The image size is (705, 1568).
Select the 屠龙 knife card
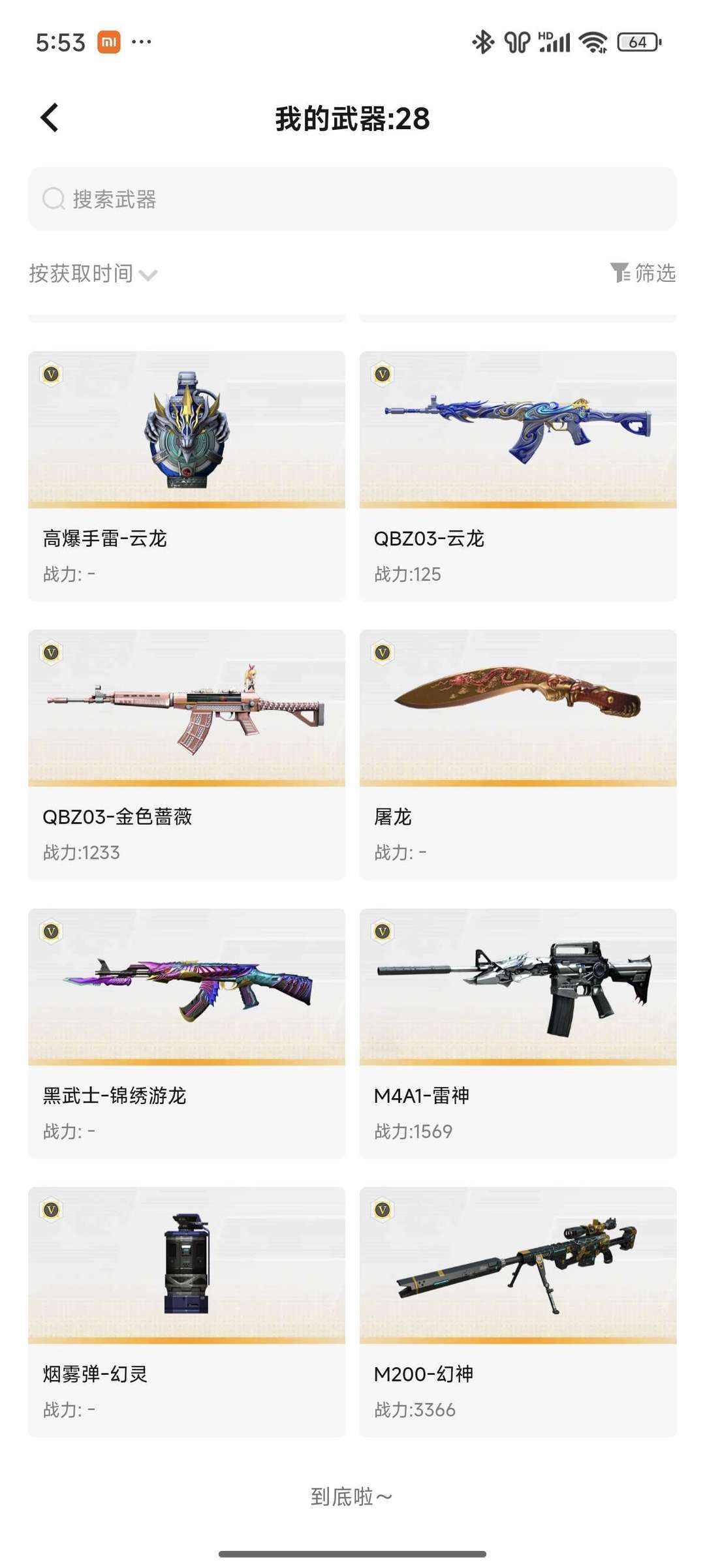click(518, 755)
